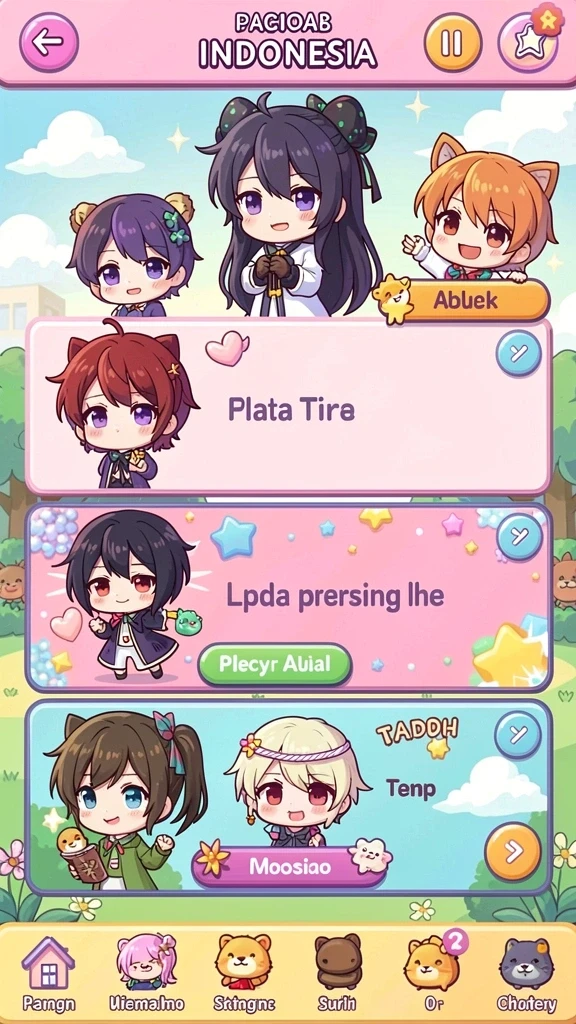Switch to the Pamgn home tab
The height and width of the screenshot is (1024, 576).
[x=49, y=973]
